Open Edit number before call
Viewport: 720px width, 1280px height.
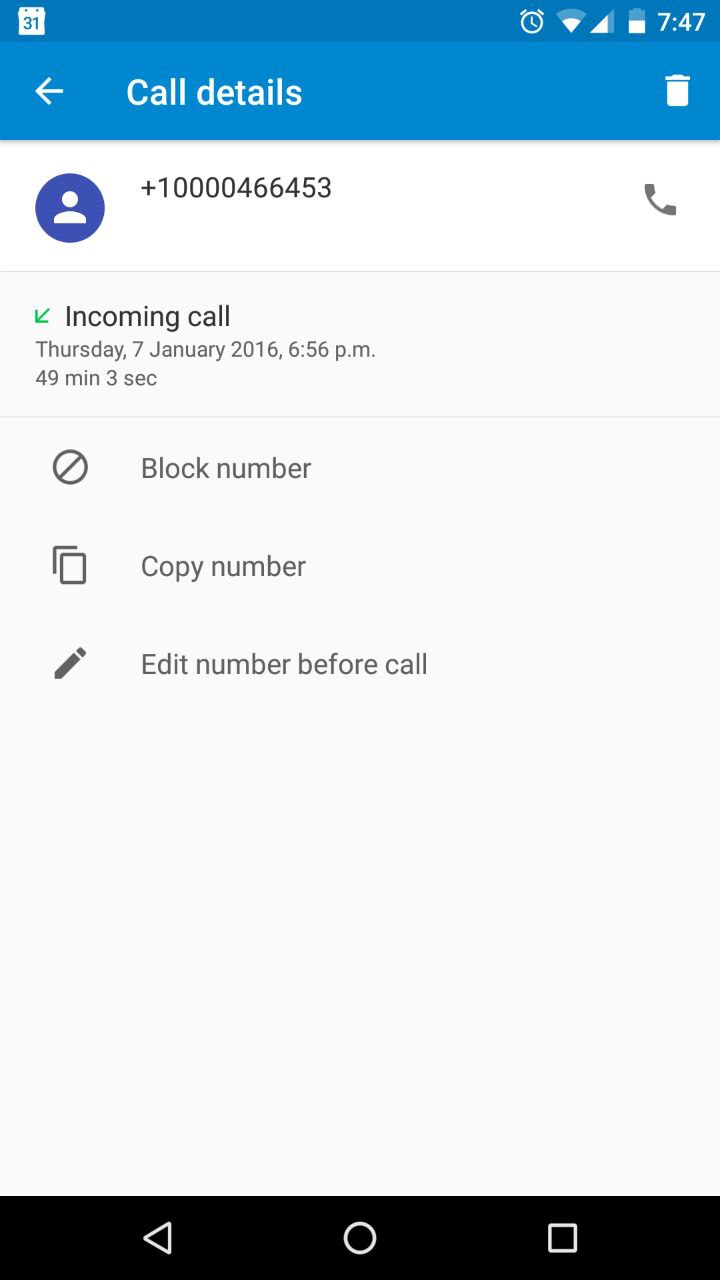[x=284, y=664]
